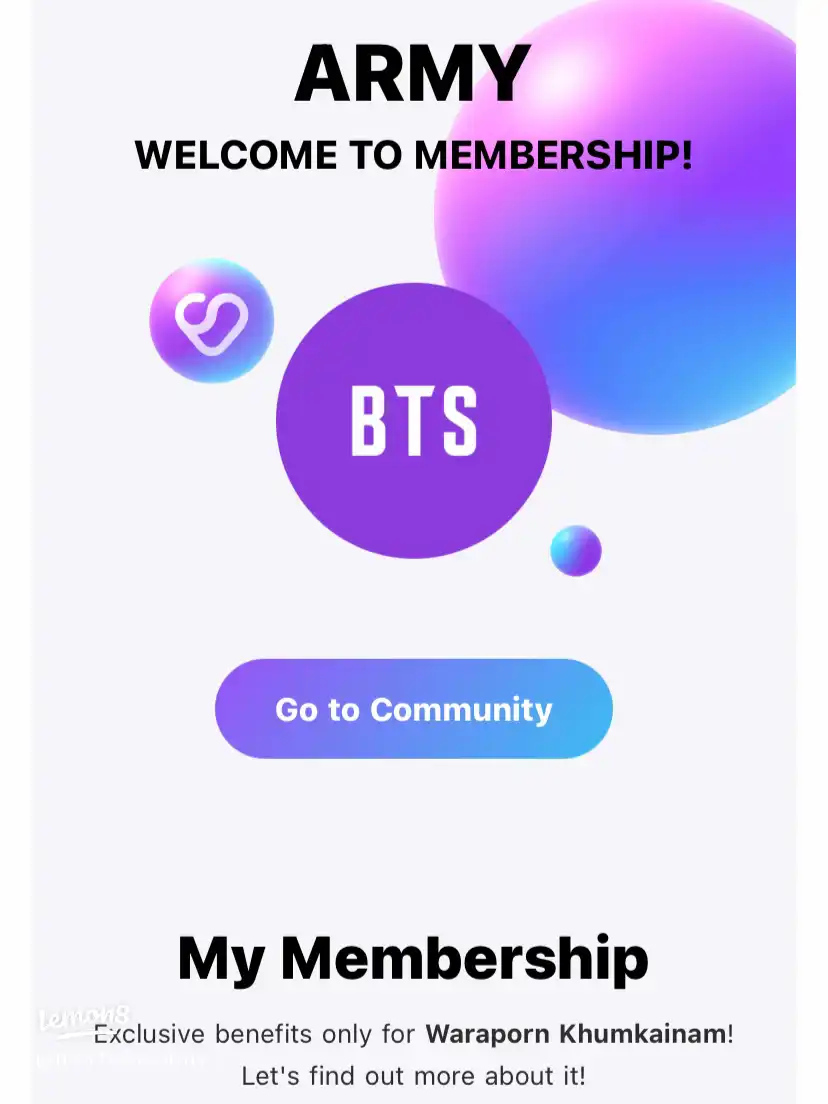Click the small blue sphere near BTS logo
Viewport: 828px width, 1104px height.
click(x=574, y=548)
